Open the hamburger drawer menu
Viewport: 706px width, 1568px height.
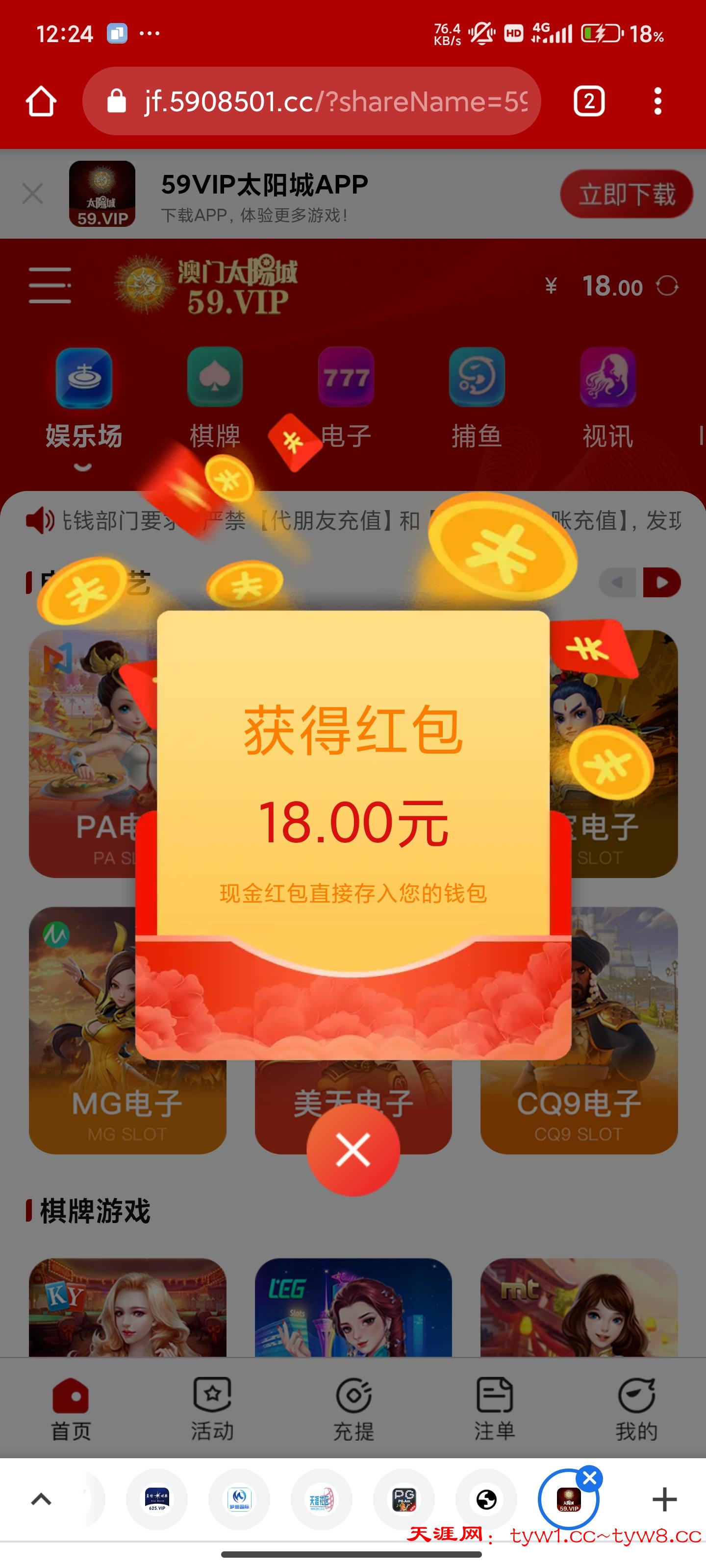[50, 285]
